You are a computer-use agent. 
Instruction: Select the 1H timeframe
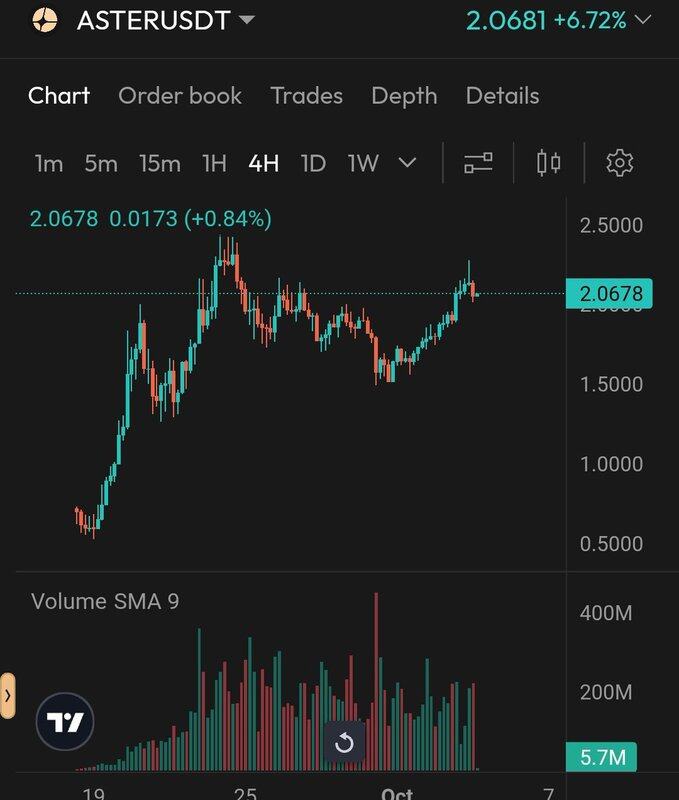click(x=214, y=163)
